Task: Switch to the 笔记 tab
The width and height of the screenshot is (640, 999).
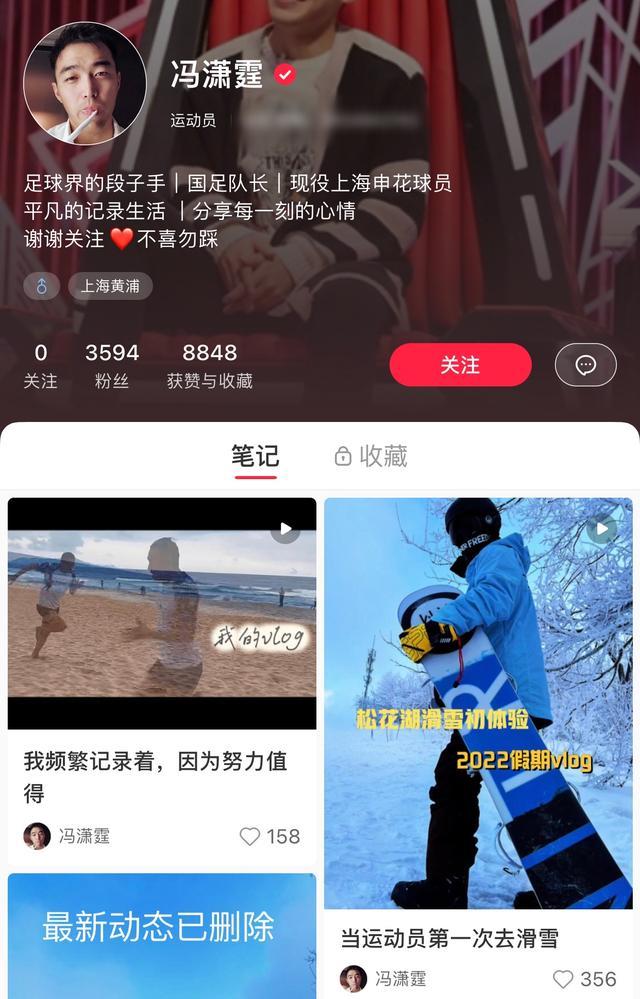Action: coord(255,457)
